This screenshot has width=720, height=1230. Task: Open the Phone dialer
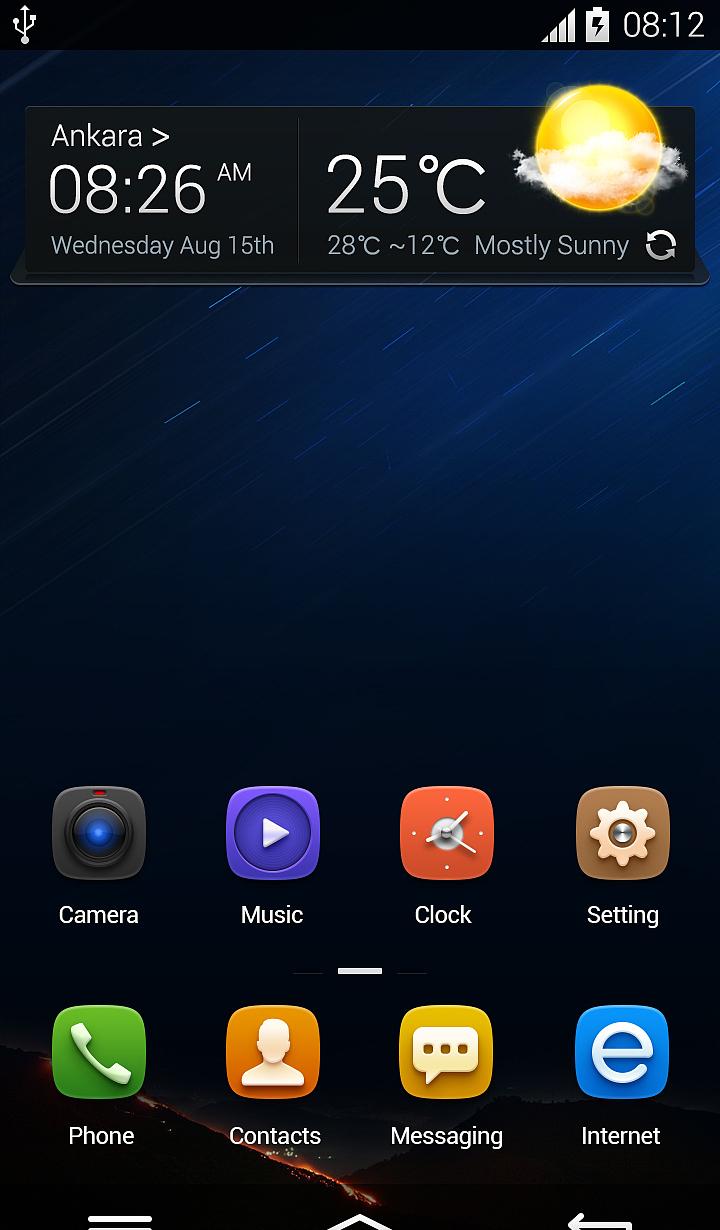[99, 1053]
